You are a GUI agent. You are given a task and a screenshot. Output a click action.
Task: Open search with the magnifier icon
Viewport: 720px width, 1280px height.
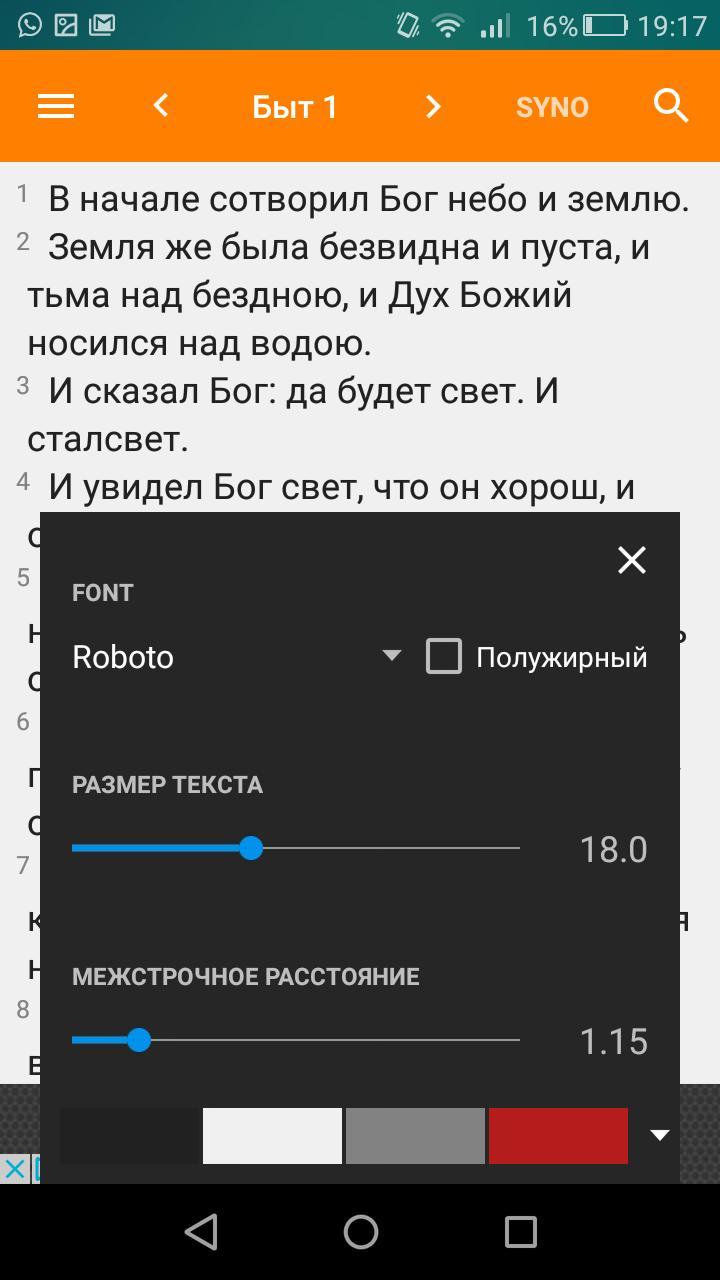pos(671,105)
